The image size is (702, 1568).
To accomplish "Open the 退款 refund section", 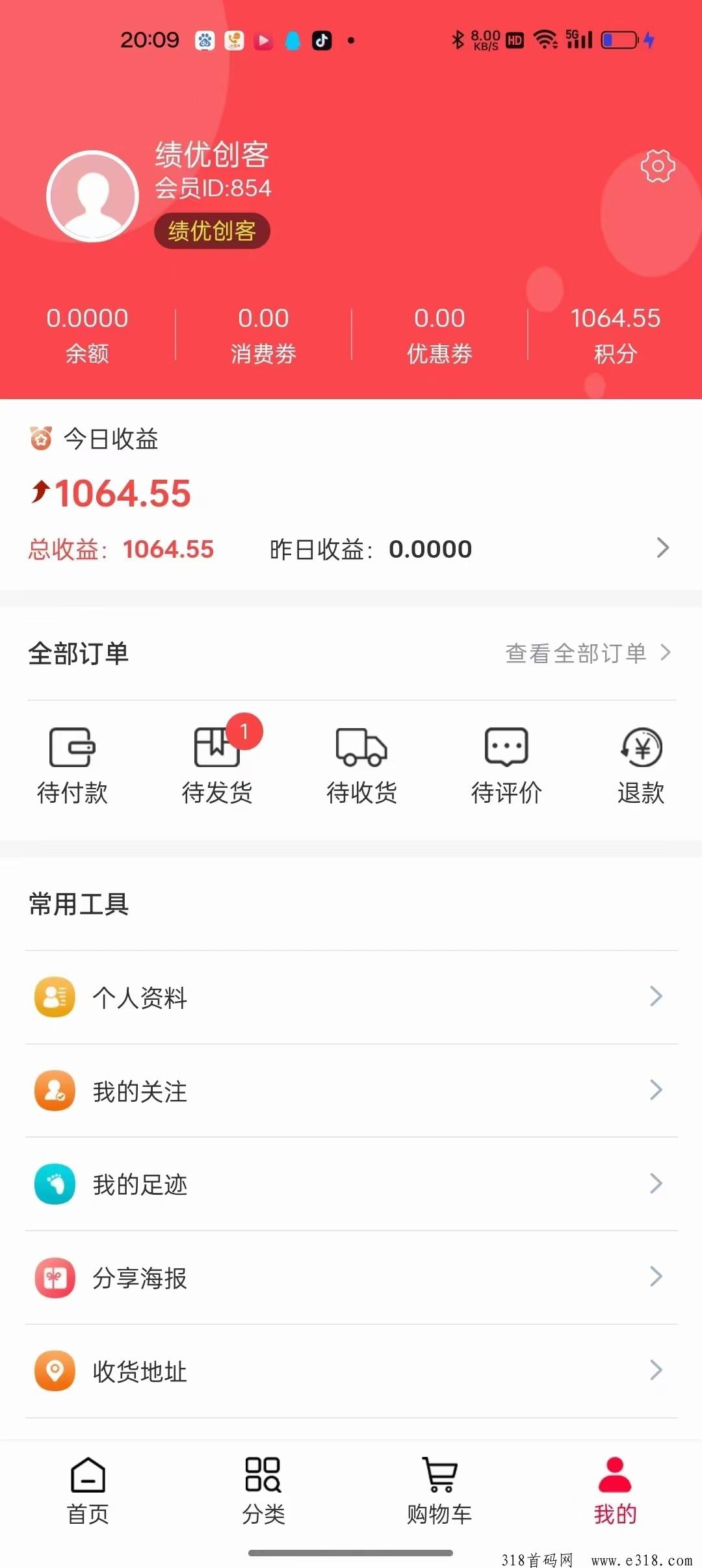I will (x=641, y=766).
